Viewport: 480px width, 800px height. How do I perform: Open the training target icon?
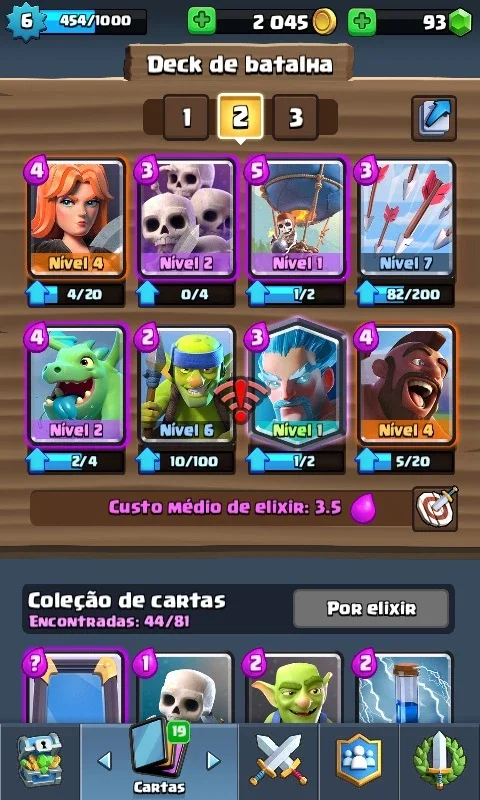coord(435,509)
